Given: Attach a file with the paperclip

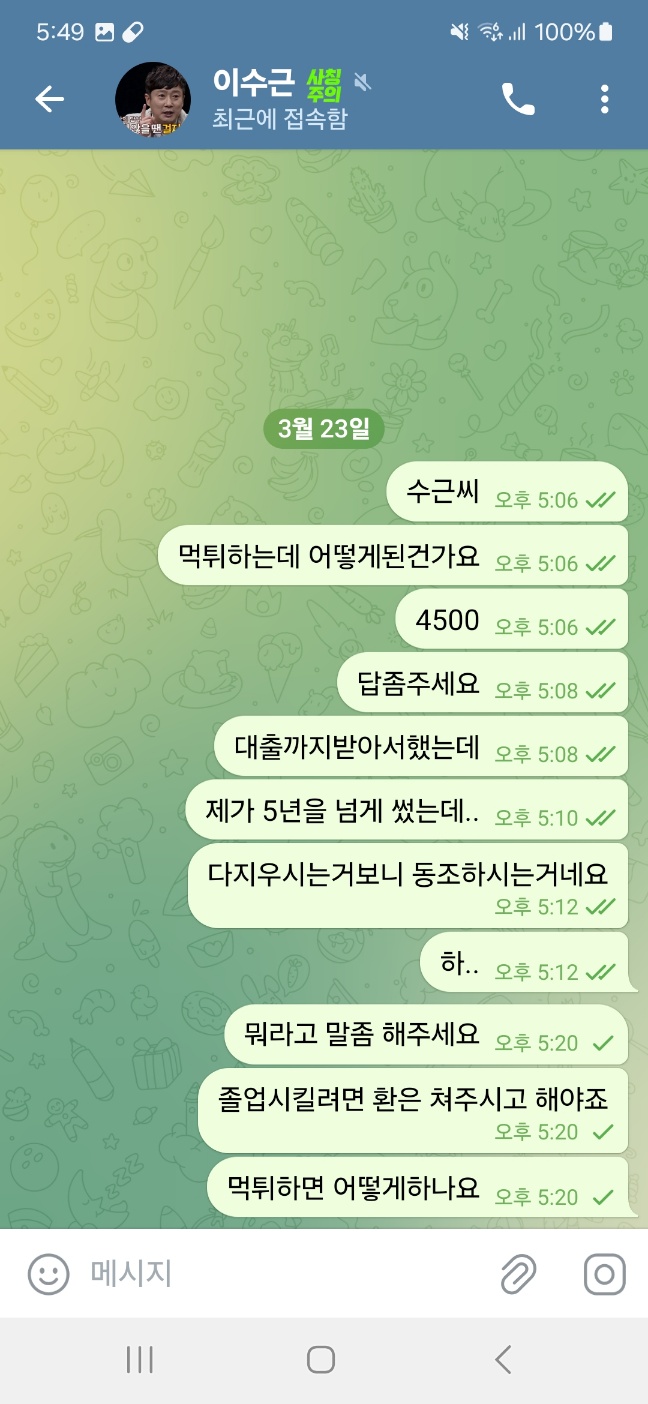Looking at the screenshot, I should (x=518, y=1274).
